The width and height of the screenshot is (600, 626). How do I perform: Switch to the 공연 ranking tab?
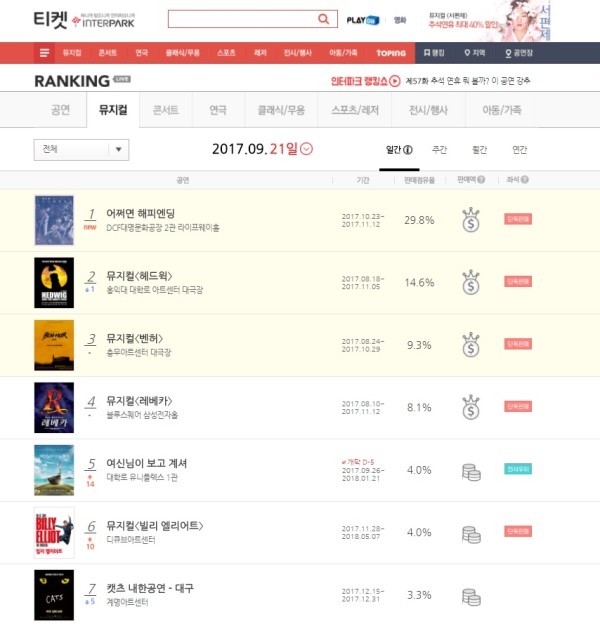click(x=60, y=109)
